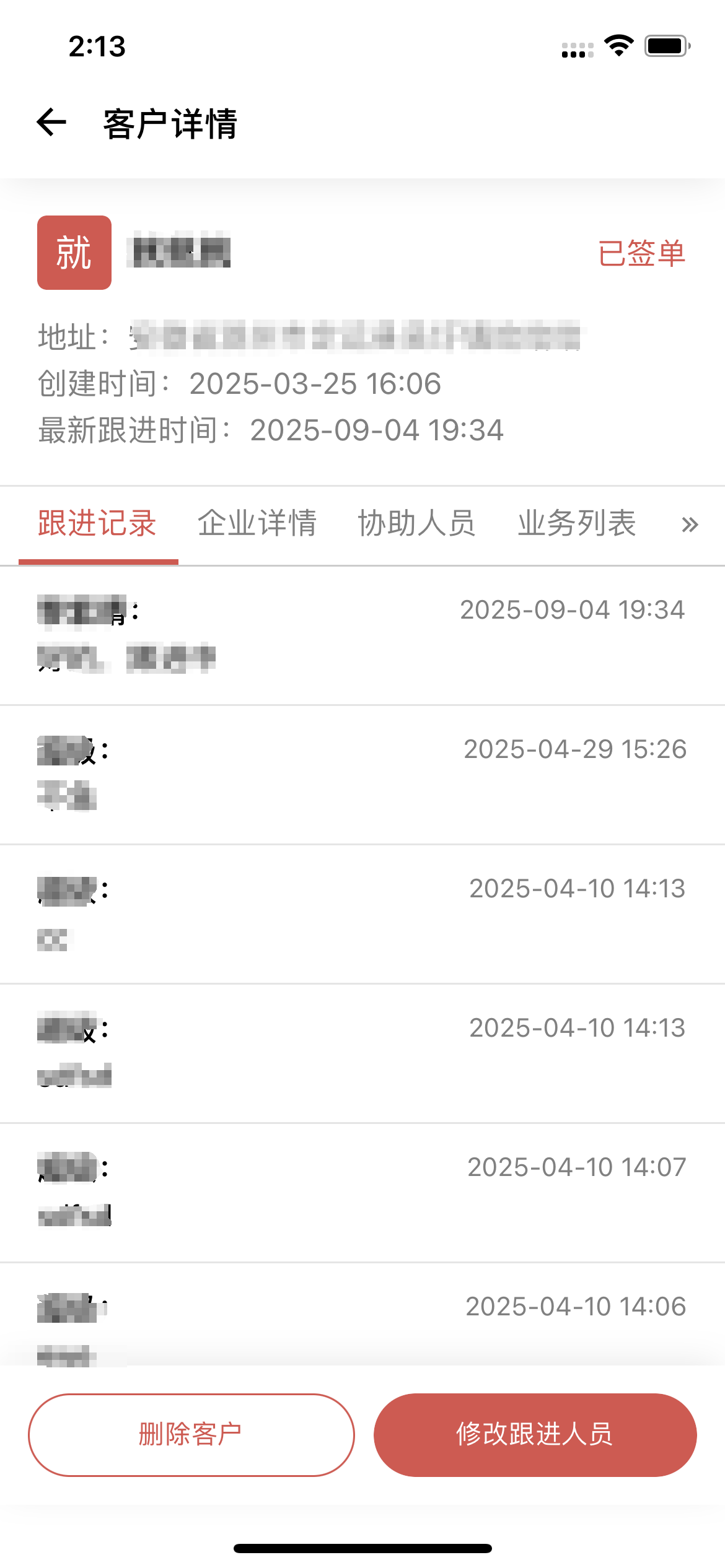Tap the back arrow to leave customer details
Screen dimensions: 725x1568
pos(50,123)
